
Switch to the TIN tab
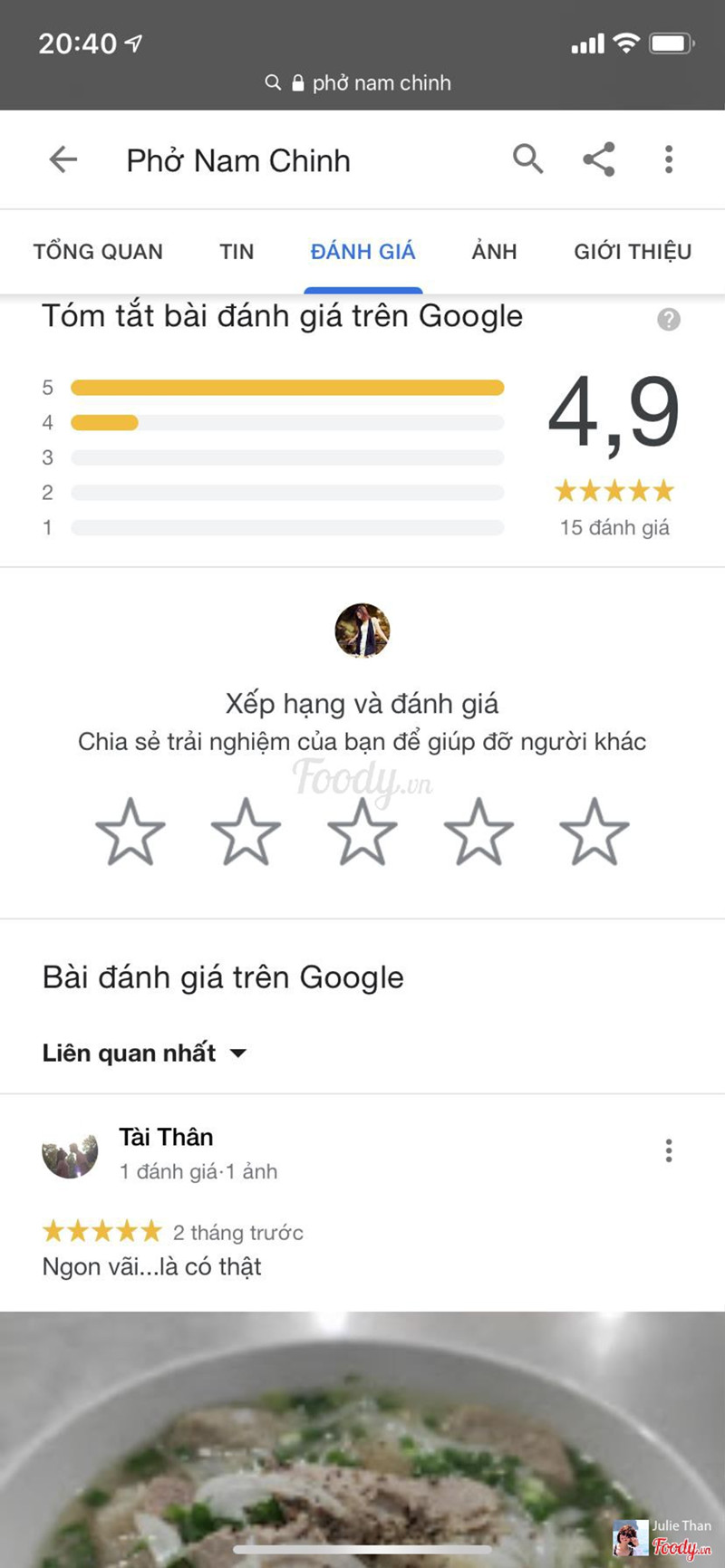(x=237, y=252)
